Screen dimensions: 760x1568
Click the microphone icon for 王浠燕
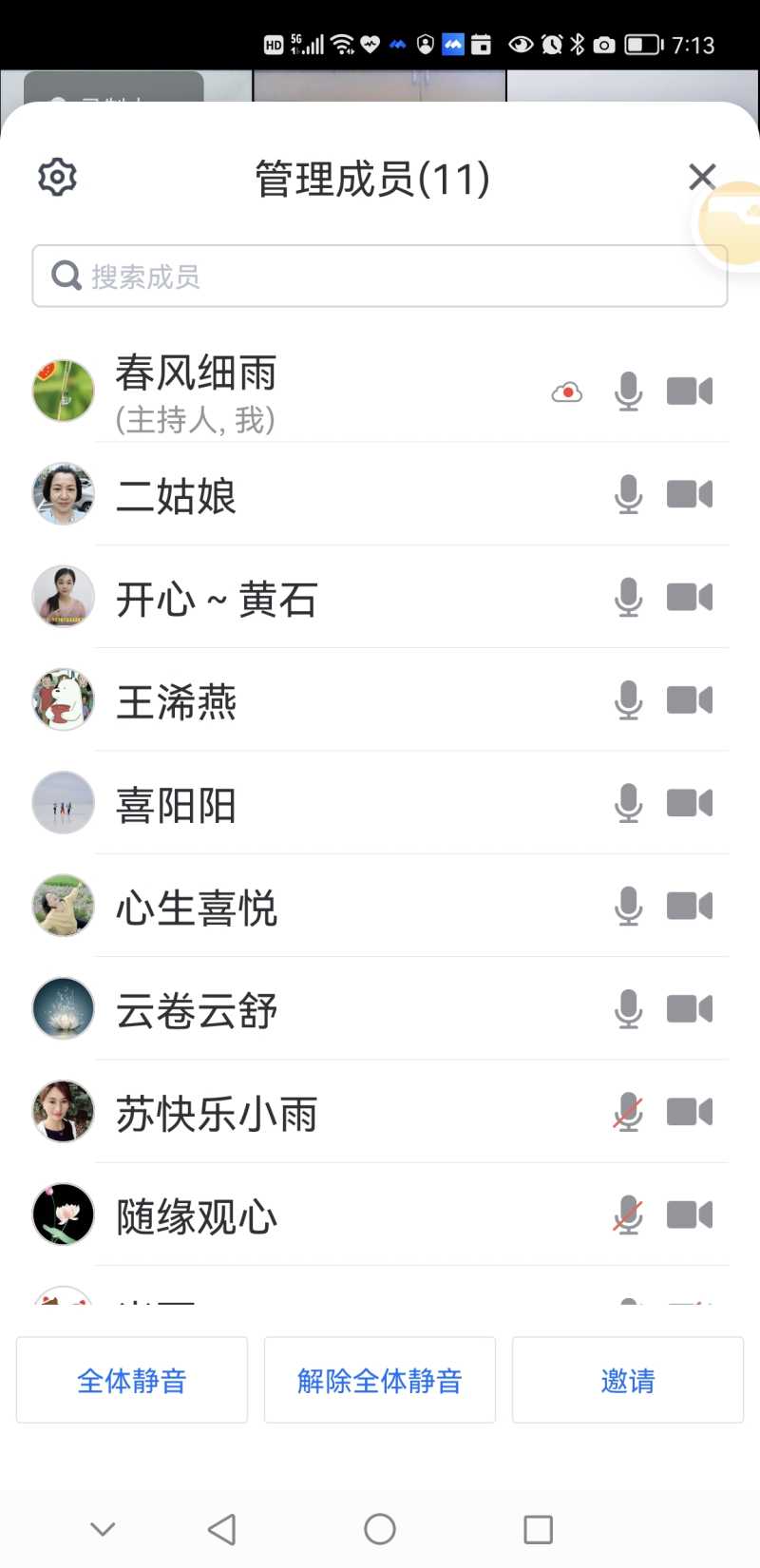(628, 699)
